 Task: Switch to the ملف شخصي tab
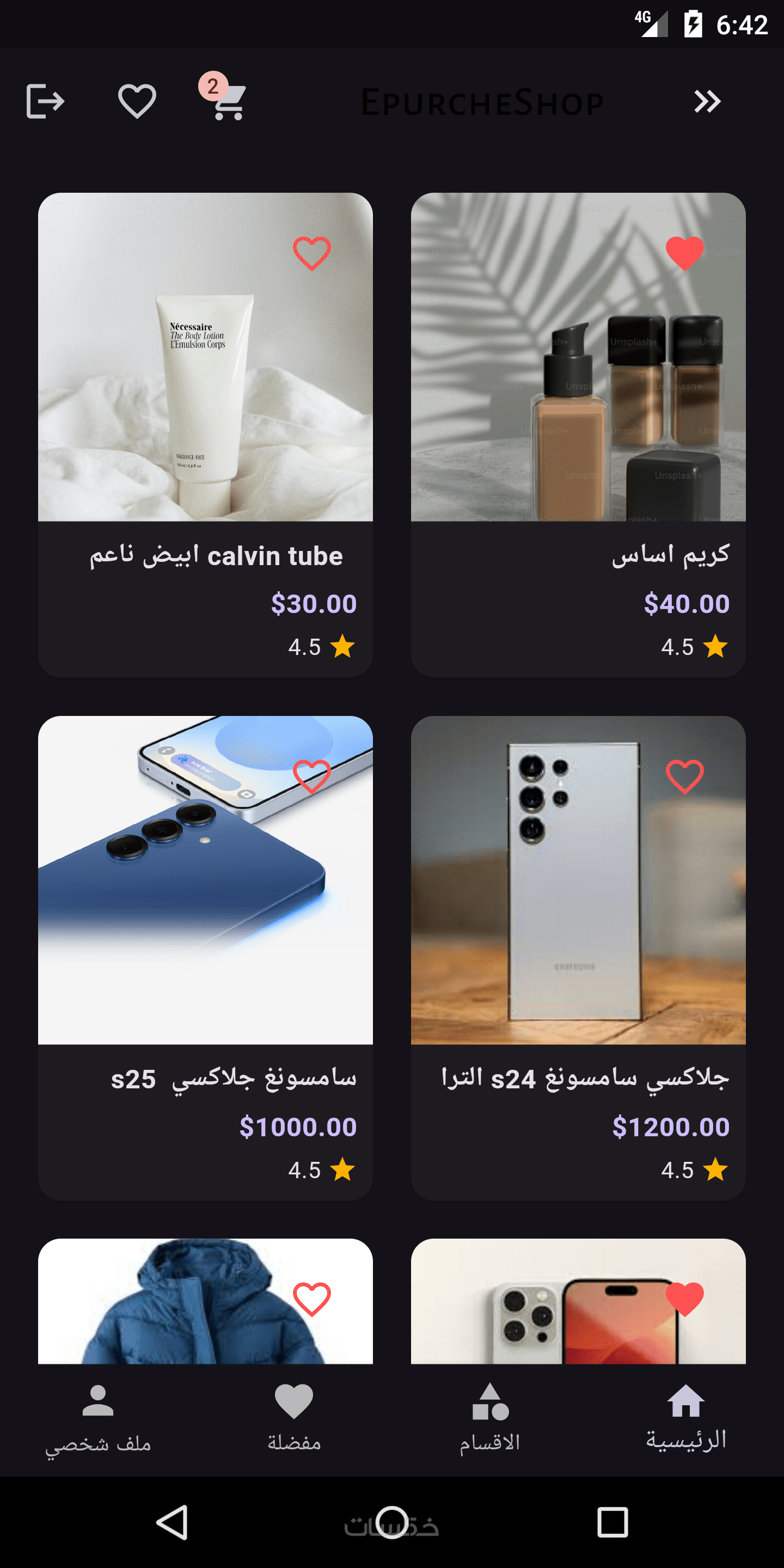(x=98, y=1419)
